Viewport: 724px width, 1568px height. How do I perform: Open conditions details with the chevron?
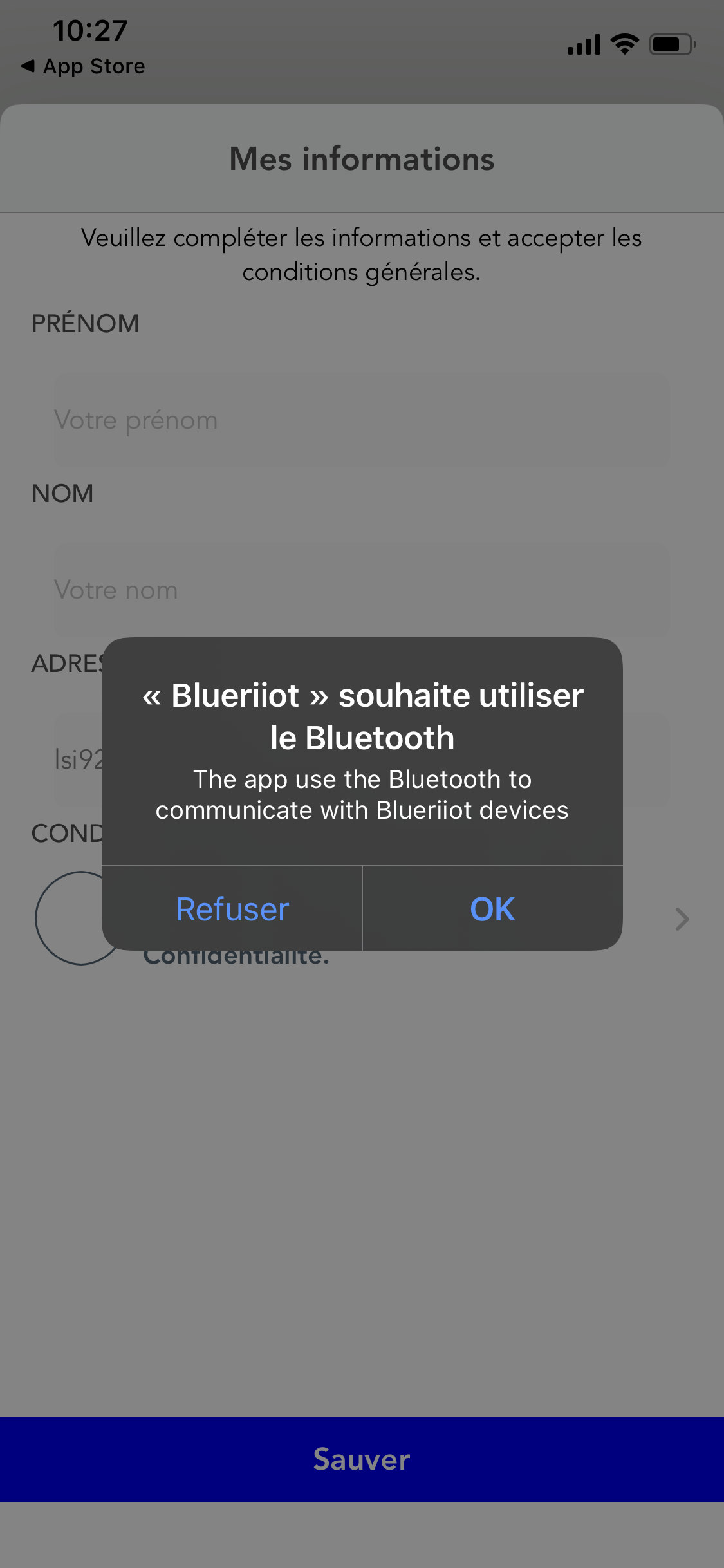(682, 919)
